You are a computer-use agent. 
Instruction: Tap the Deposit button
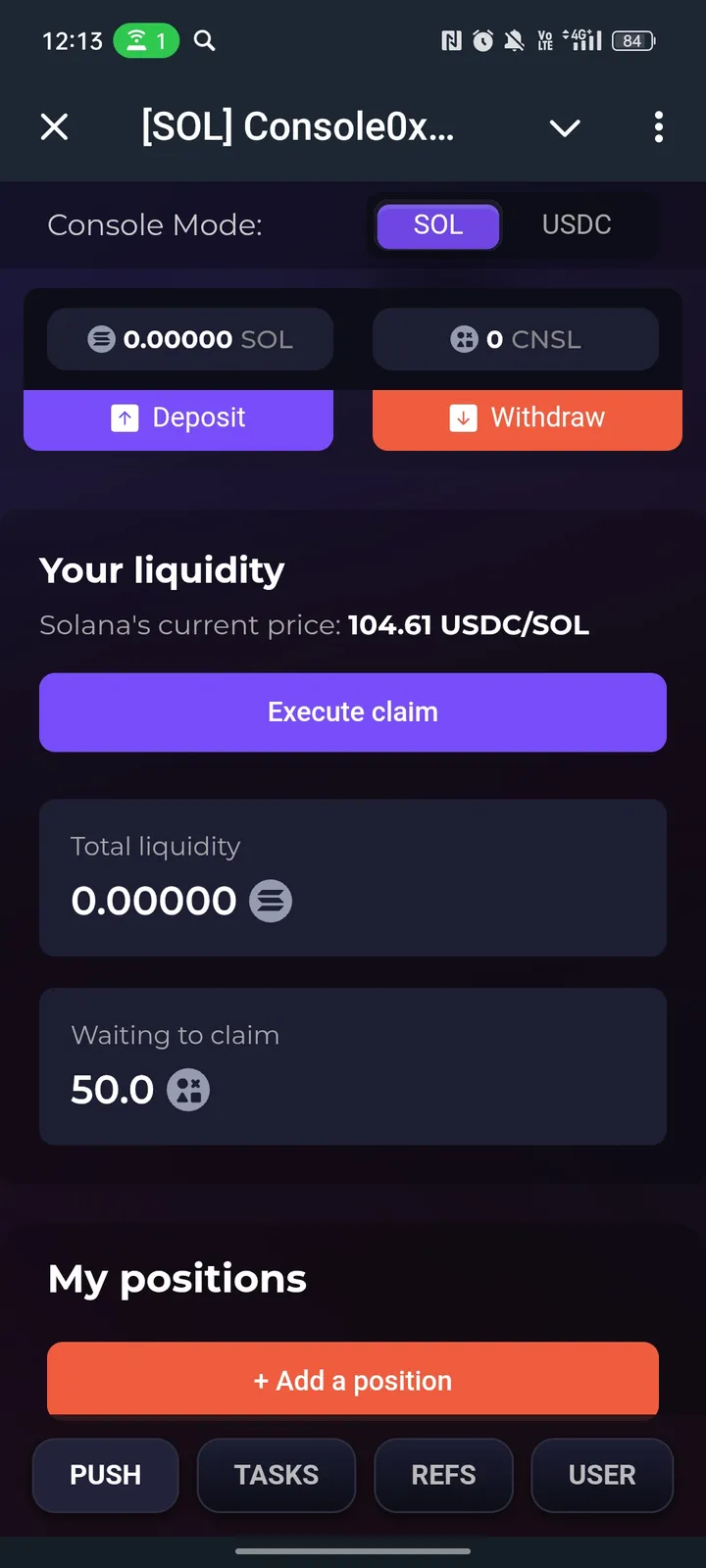click(x=178, y=419)
